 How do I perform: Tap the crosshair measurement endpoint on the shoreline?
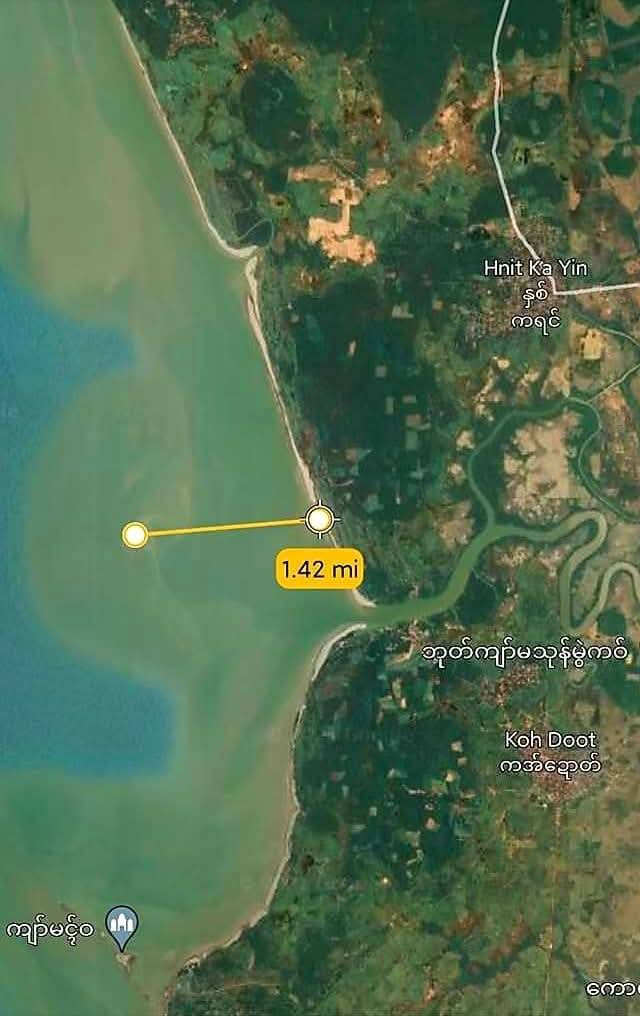pyautogui.click(x=319, y=519)
